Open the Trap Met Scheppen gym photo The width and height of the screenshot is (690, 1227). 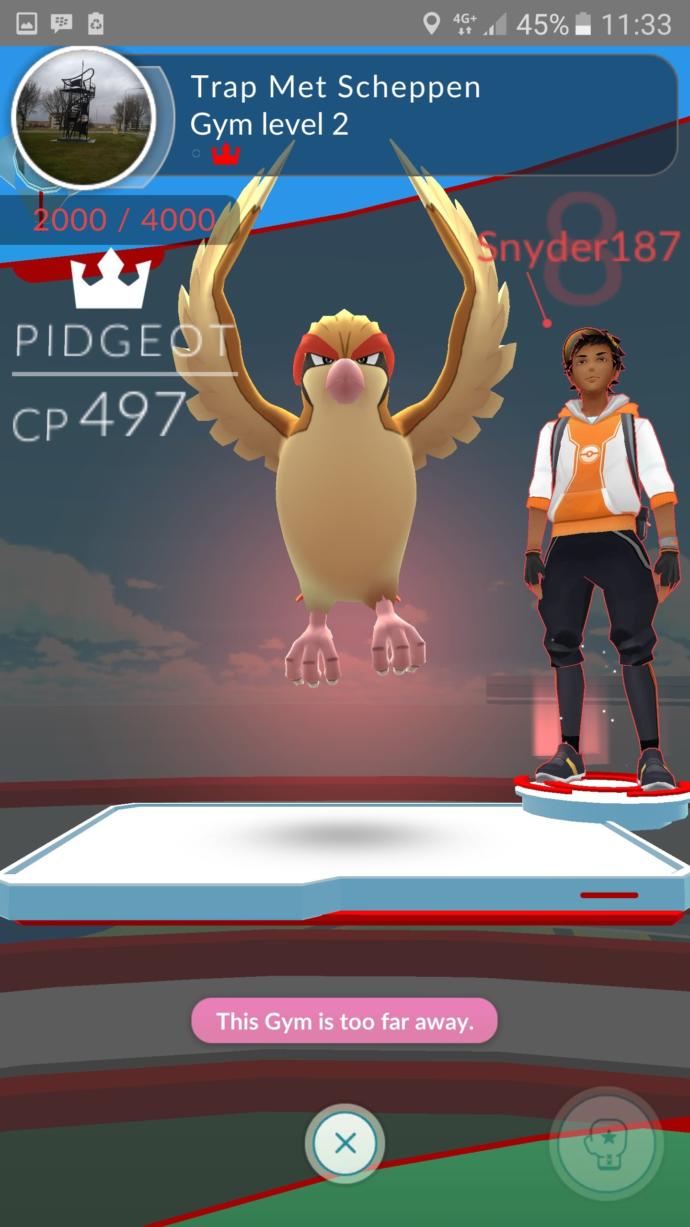point(83,118)
